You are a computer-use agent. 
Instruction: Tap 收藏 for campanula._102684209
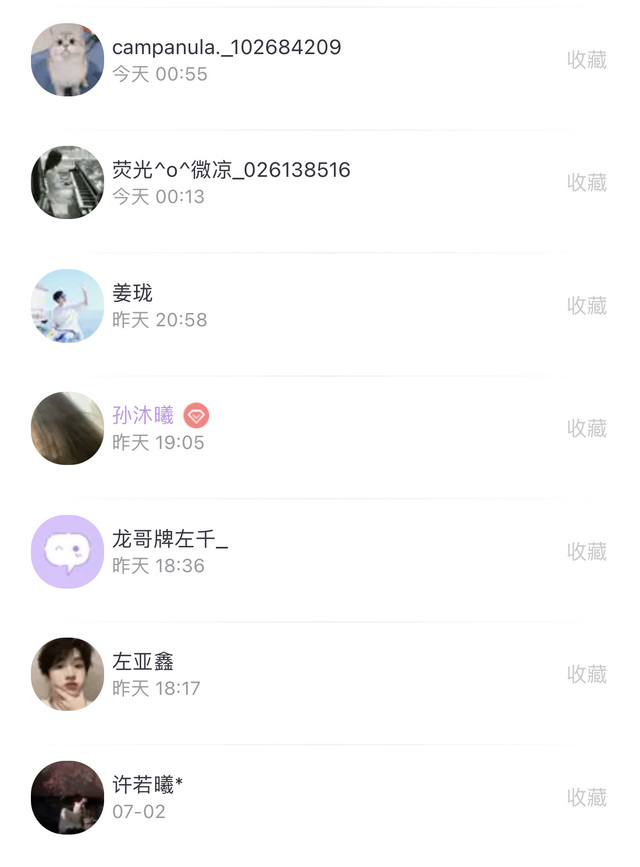click(x=587, y=60)
